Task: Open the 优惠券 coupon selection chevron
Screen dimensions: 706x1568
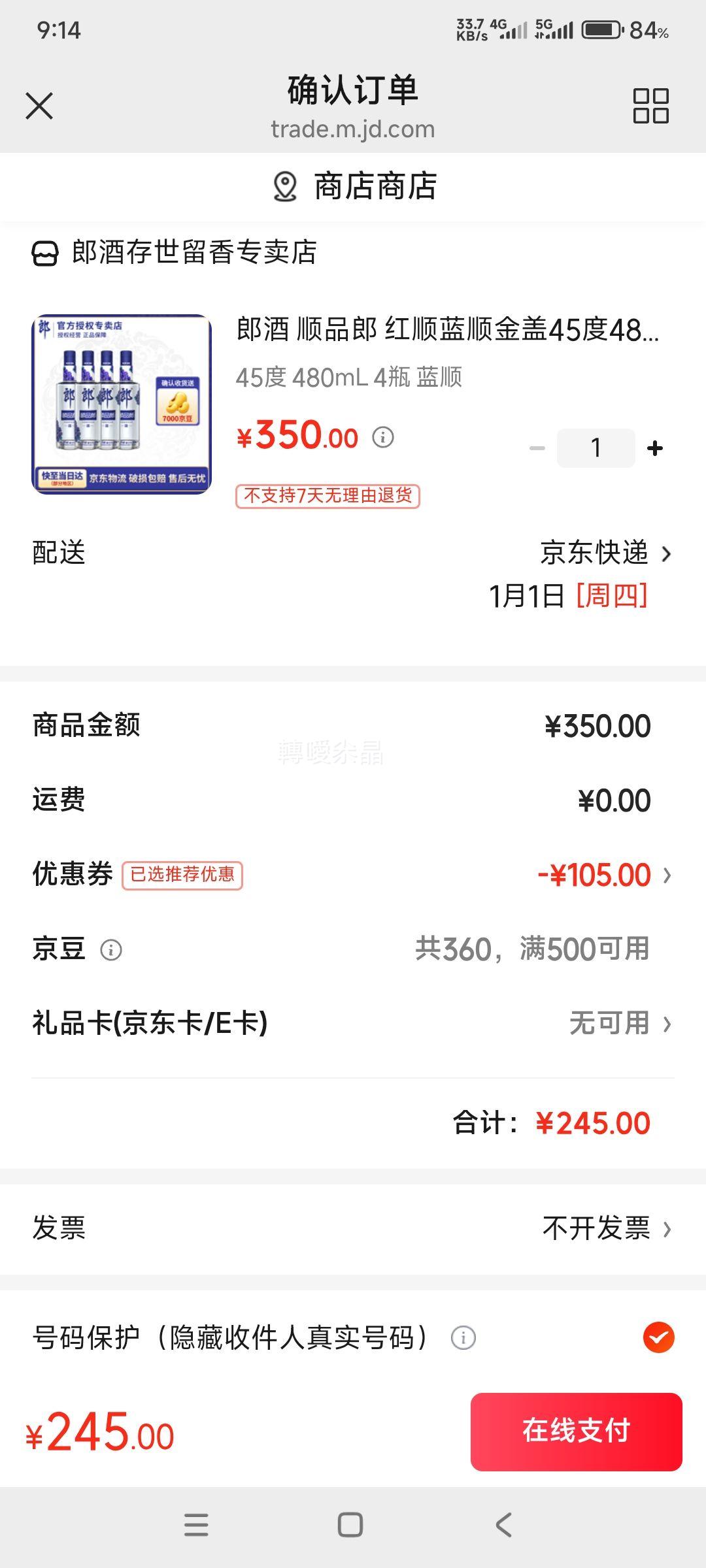Action: [667, 874]
